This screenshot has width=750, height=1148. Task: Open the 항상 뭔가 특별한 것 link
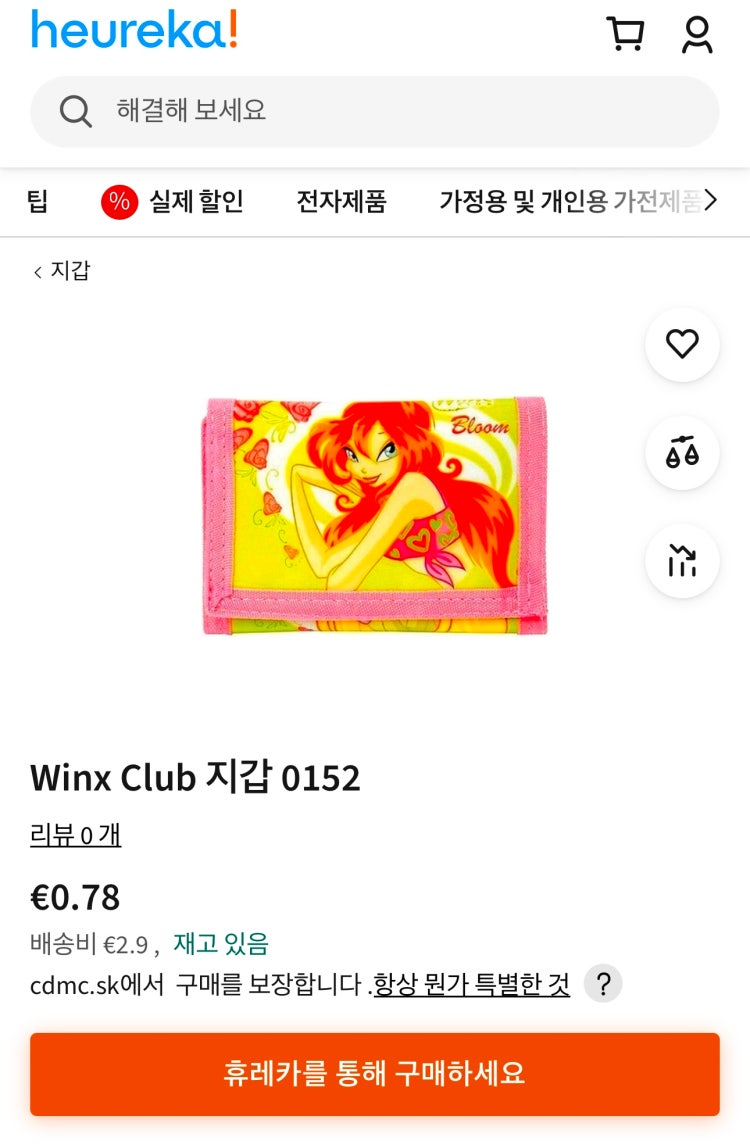[472, 985]
